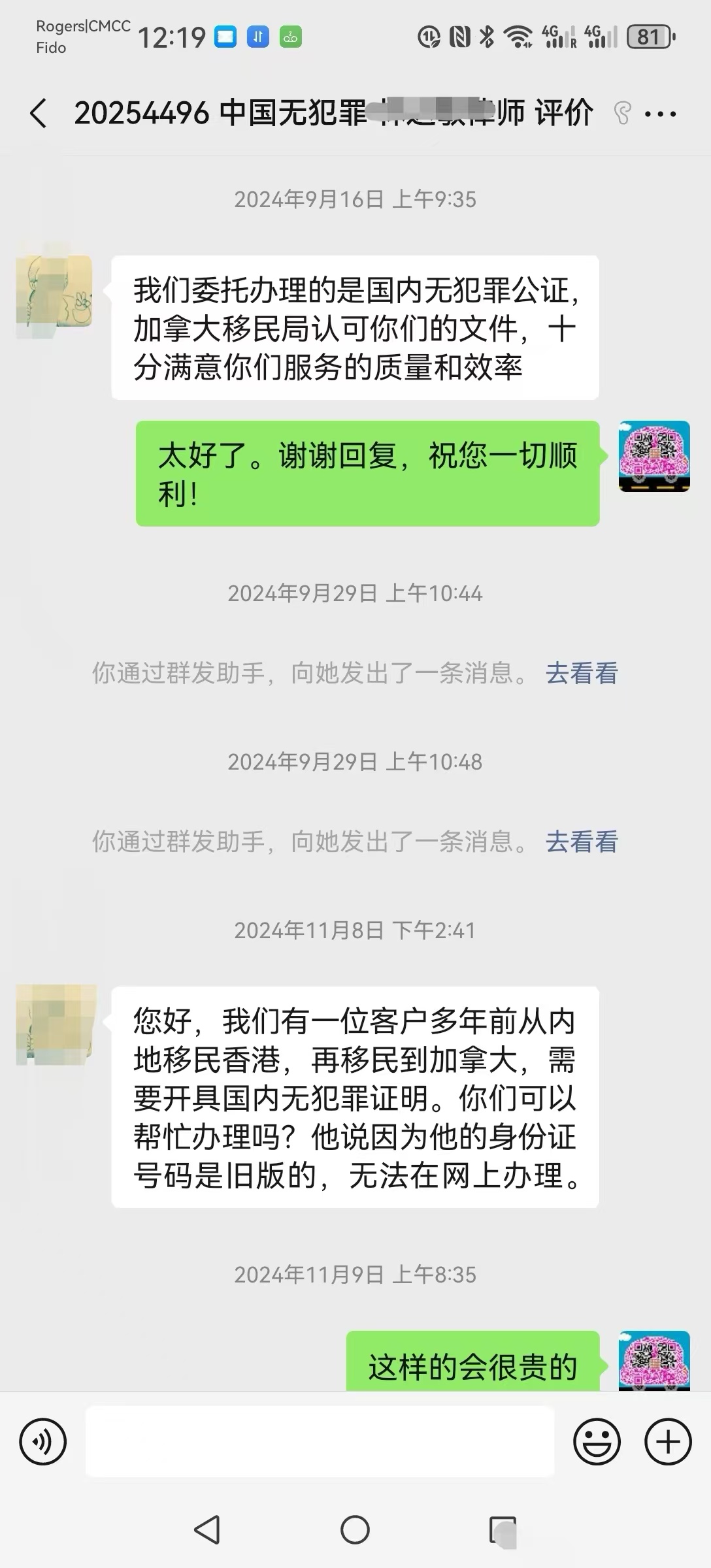Open contact avatar beside 我们委托办理 message

coord(54,291)
